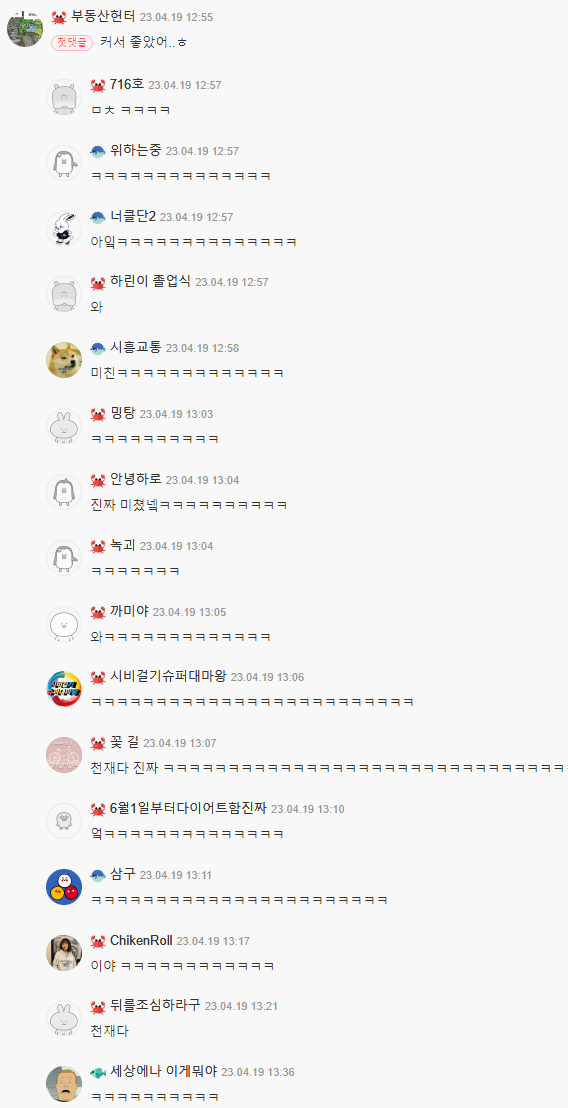The width and height of the screenshot is (568, 1108).
Task: Open the profile of 너클단2
Action: [x=133, y=216]
